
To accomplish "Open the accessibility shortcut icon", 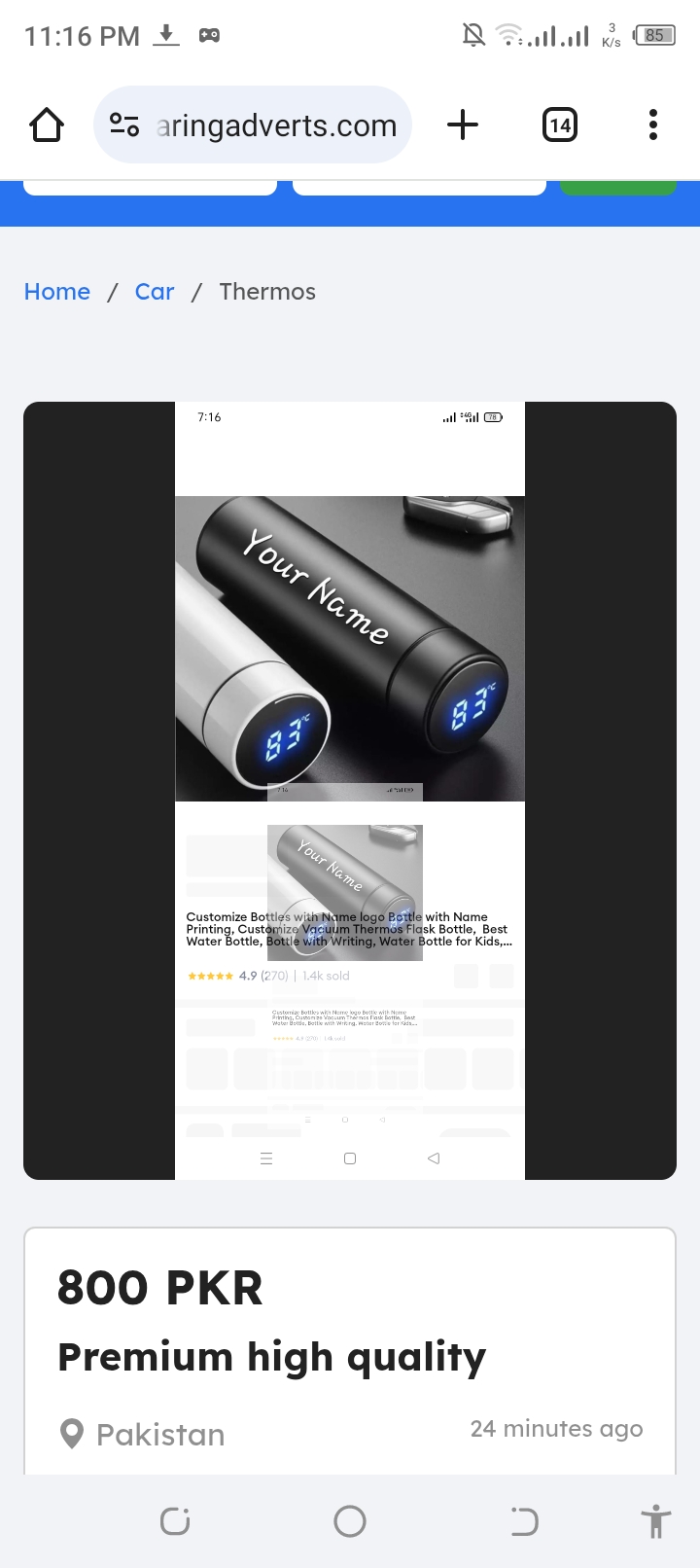I will pyautogui.click(x=656, y=1521).
